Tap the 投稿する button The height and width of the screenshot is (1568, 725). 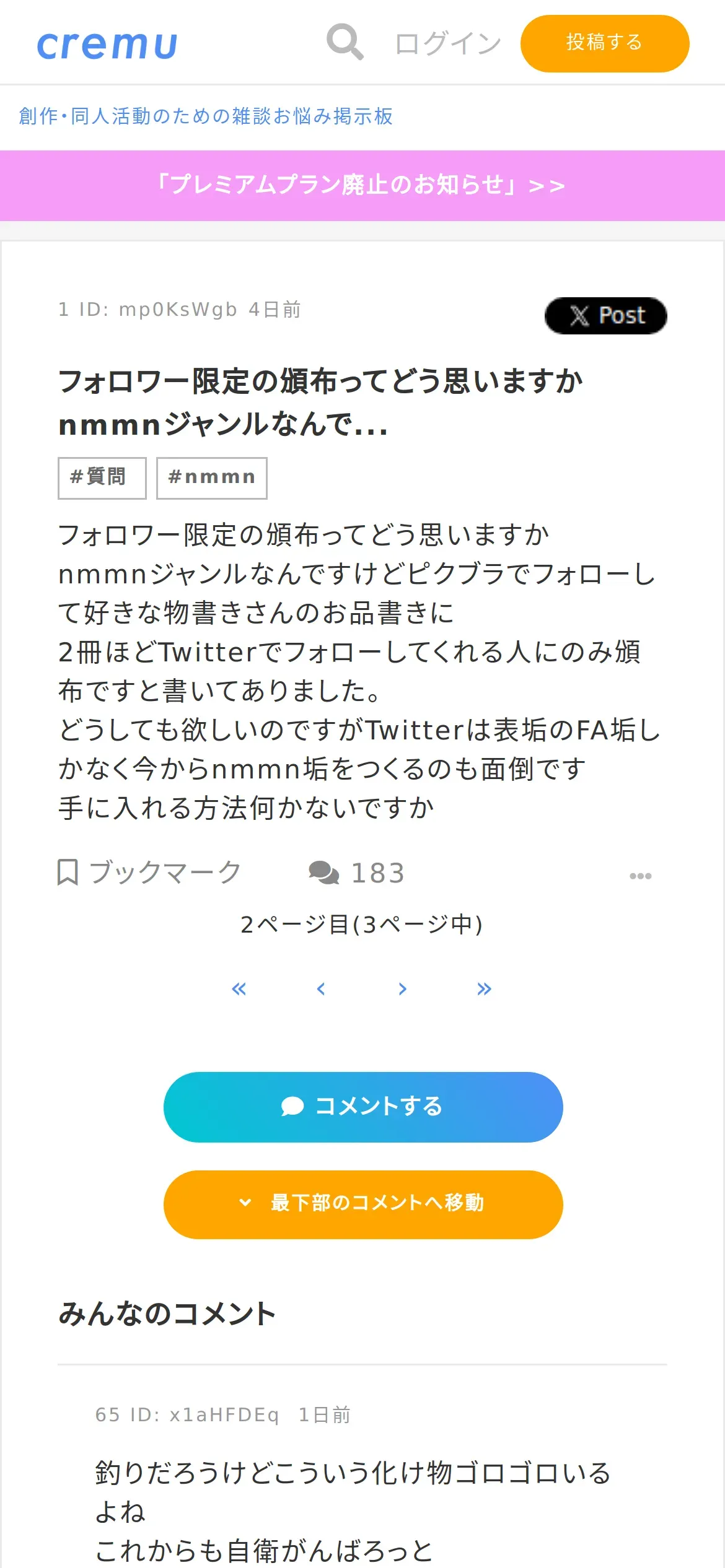pyautogui.click(x=605, y=43)
